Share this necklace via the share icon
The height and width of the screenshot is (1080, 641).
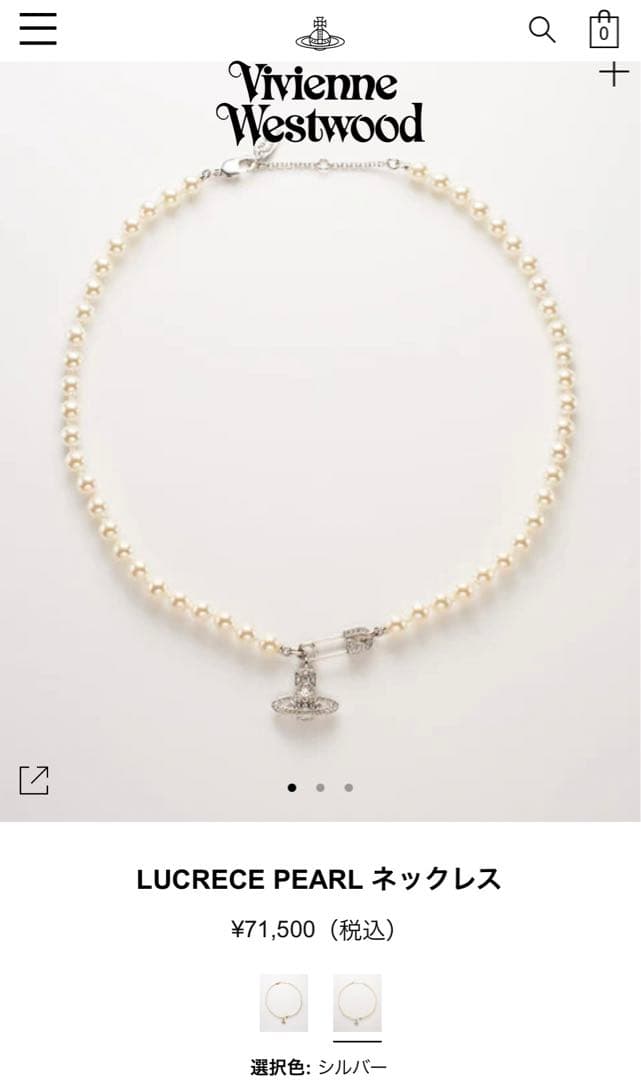[x=34, y=780]
